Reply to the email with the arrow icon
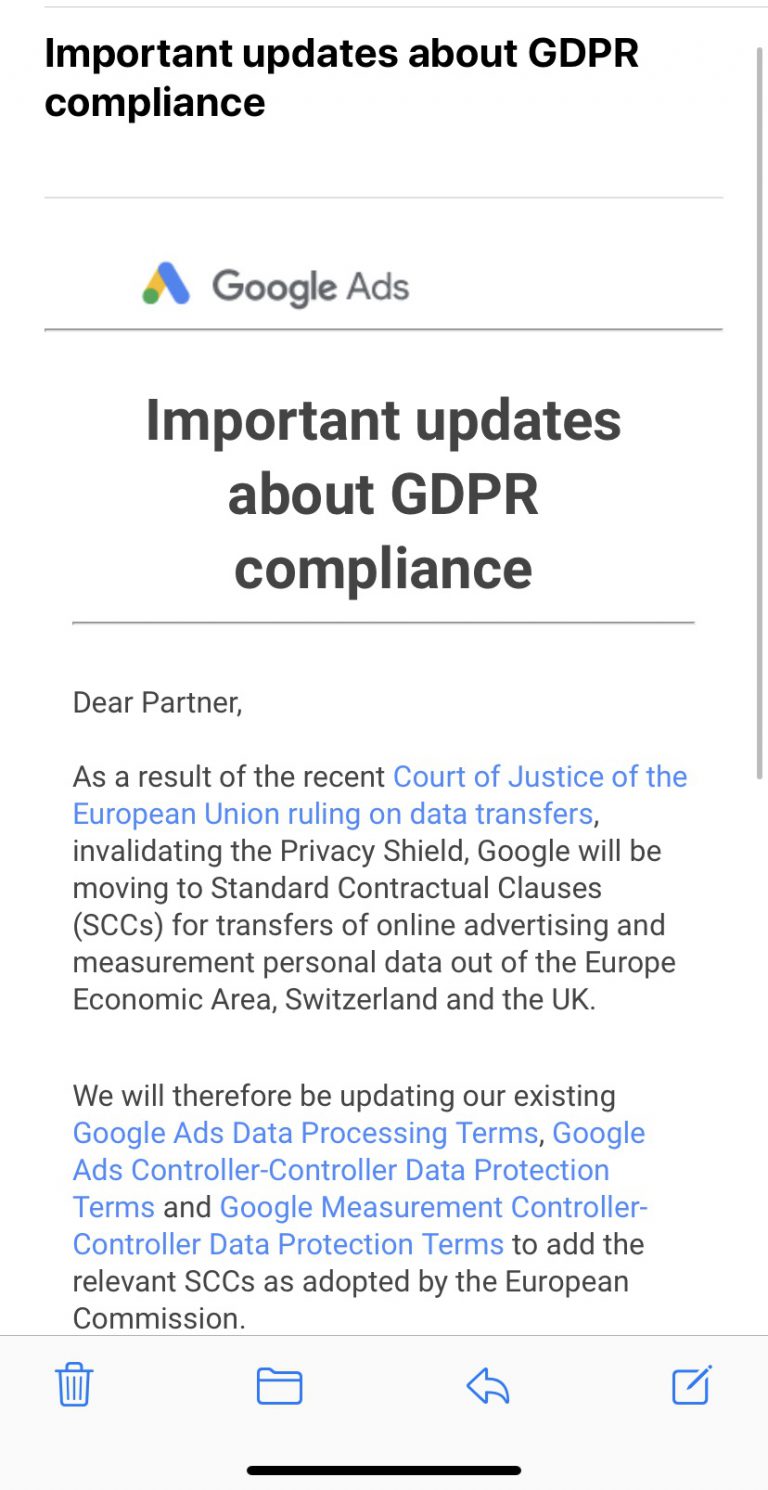Image resolution: width=768 pixels, height=1490 pixels. coord(488,1386)
